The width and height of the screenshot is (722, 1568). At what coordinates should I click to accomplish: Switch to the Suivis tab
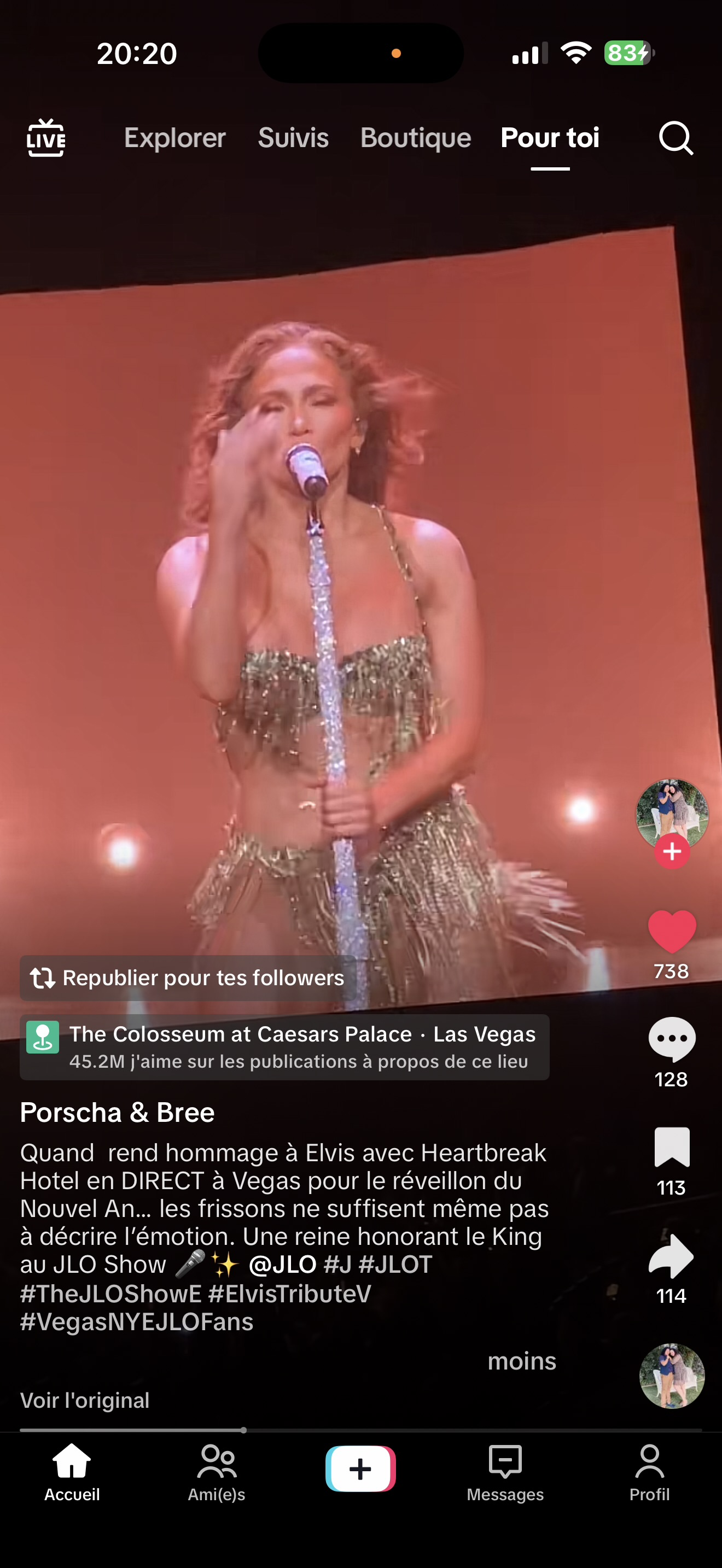[x=293, y=138]
